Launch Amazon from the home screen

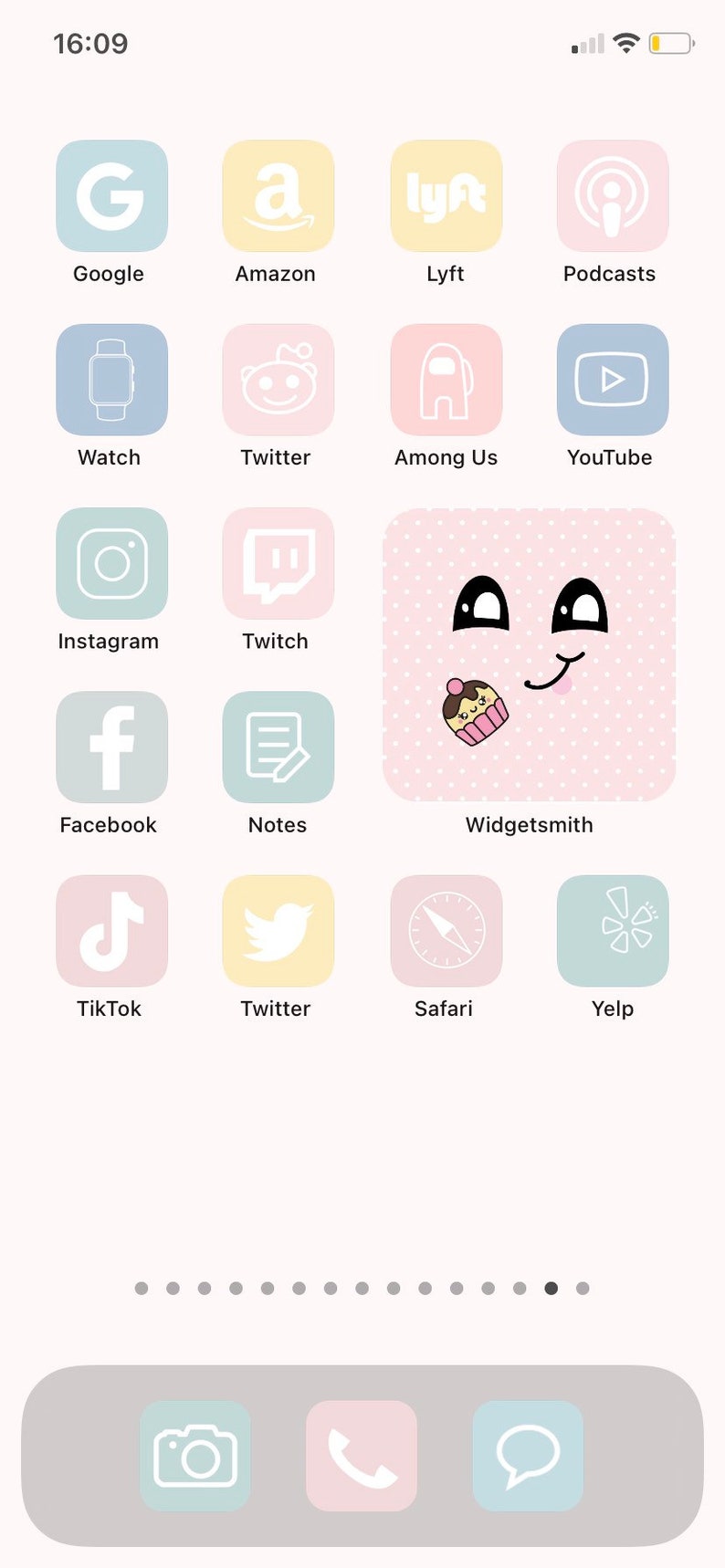(278, 195)
